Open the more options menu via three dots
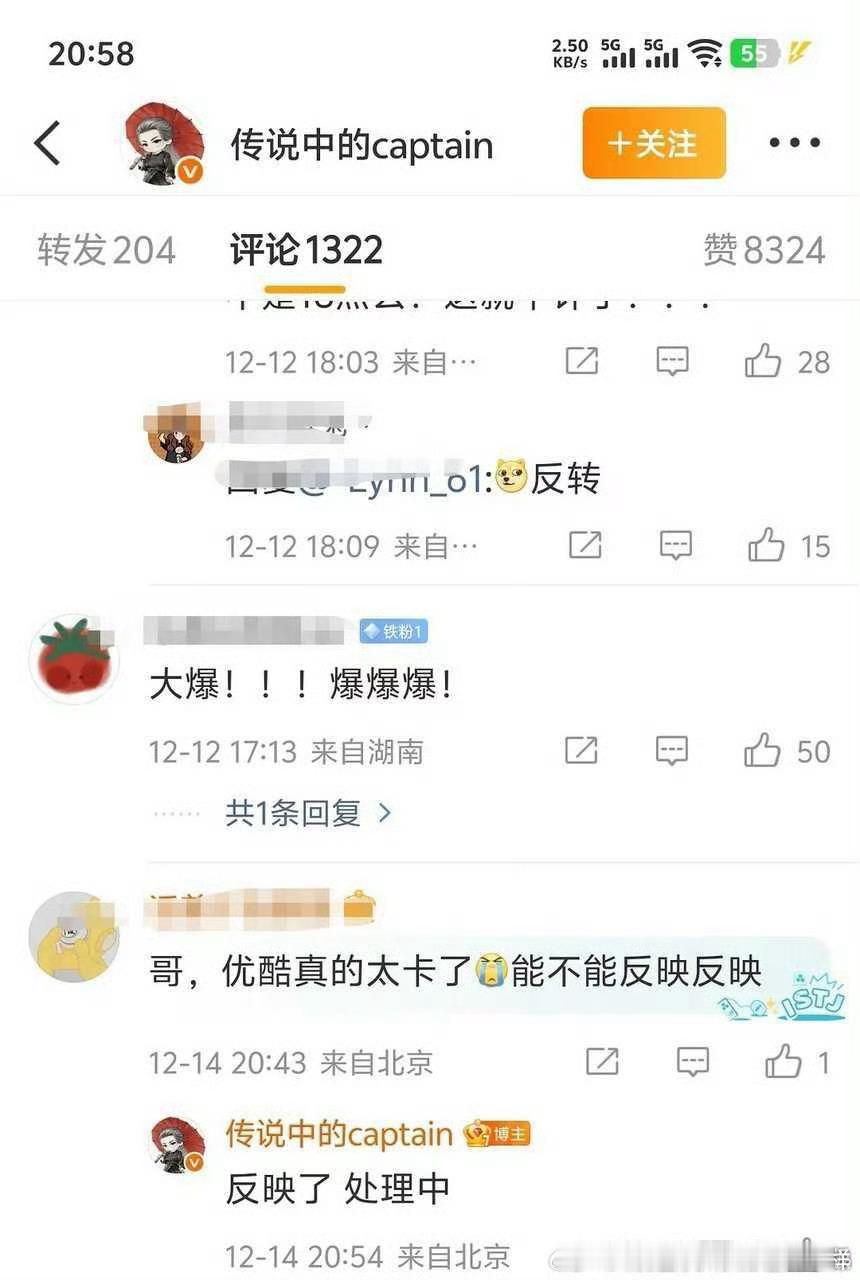The width and height of the screenshot is (860, 1280). tap(793, 143)
